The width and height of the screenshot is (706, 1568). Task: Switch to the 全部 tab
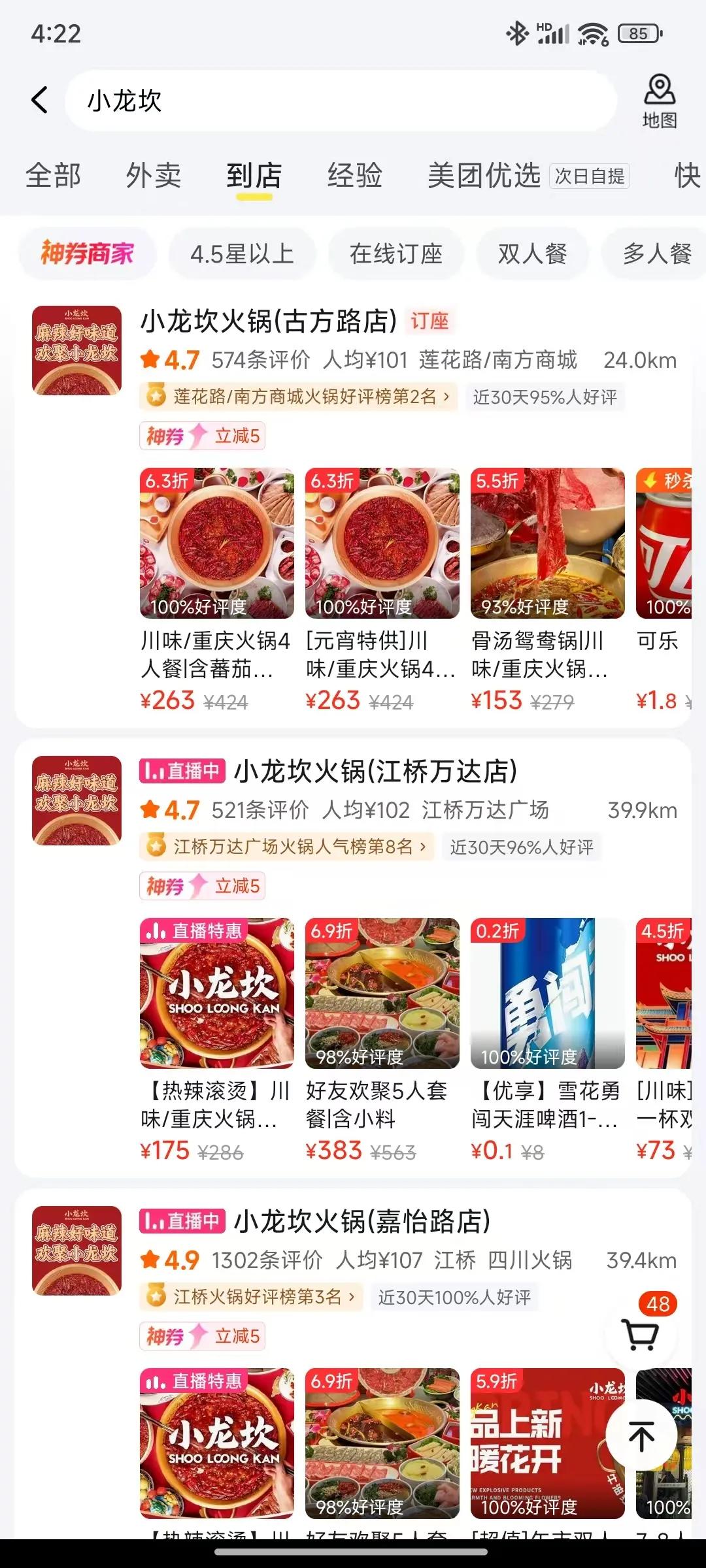point(53,176)
